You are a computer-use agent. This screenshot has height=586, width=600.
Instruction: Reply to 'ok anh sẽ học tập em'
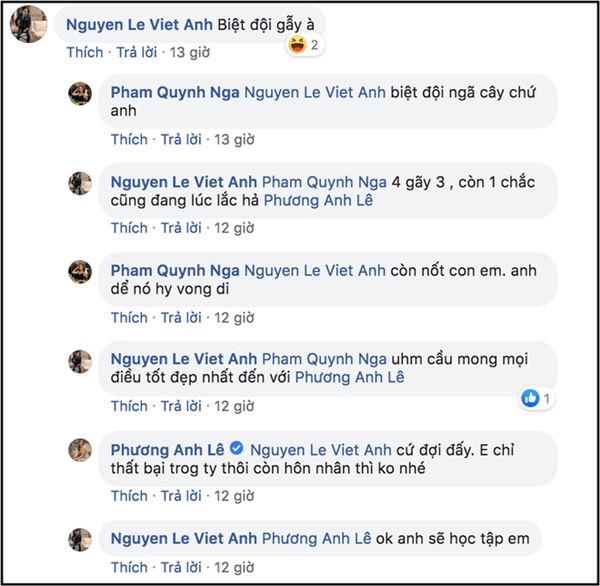coord(182,567)
